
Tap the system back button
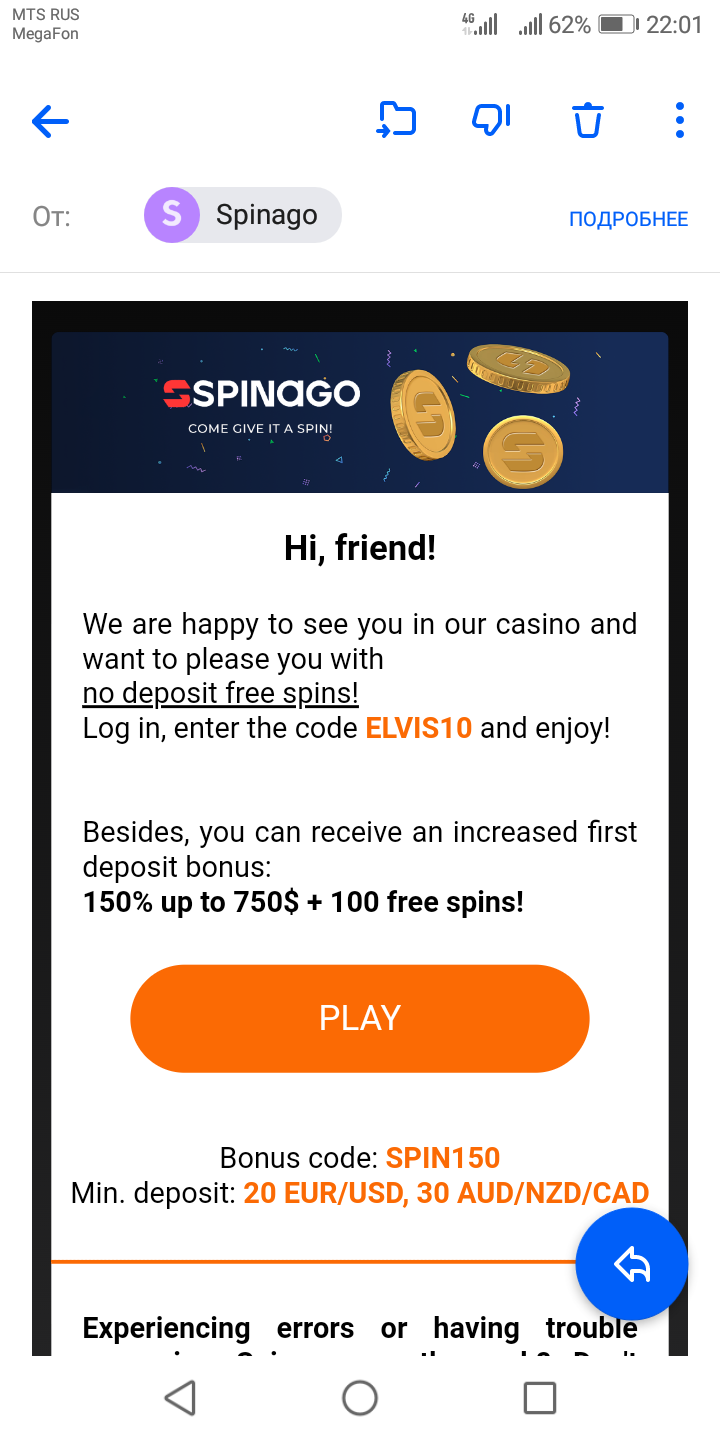click(x=180, y=1397)
